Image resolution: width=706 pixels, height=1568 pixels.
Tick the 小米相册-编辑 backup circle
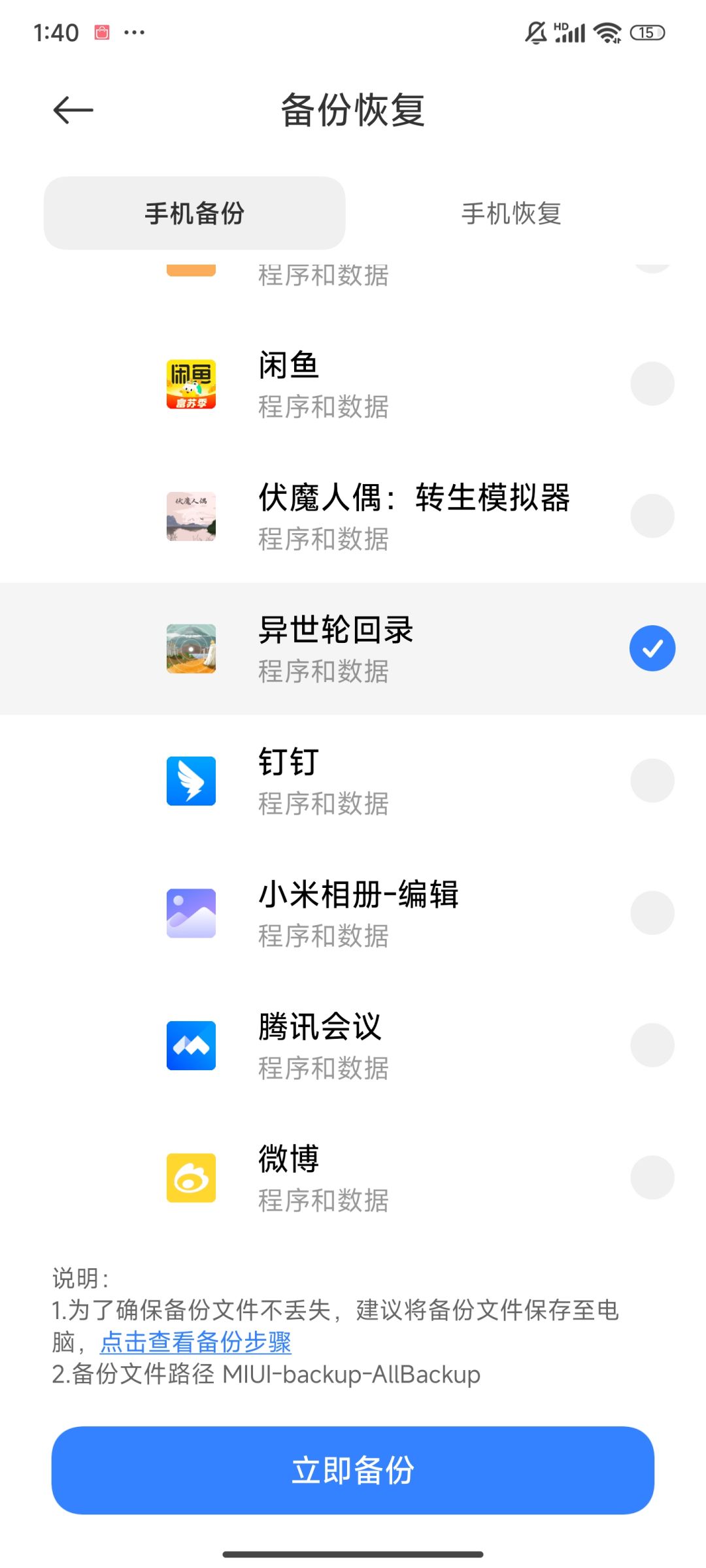[652, 913]
